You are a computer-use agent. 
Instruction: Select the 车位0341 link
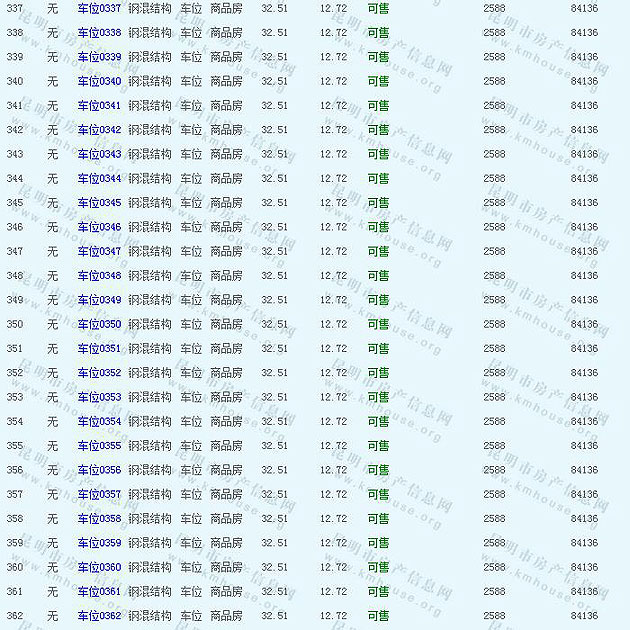click(99, 106)
